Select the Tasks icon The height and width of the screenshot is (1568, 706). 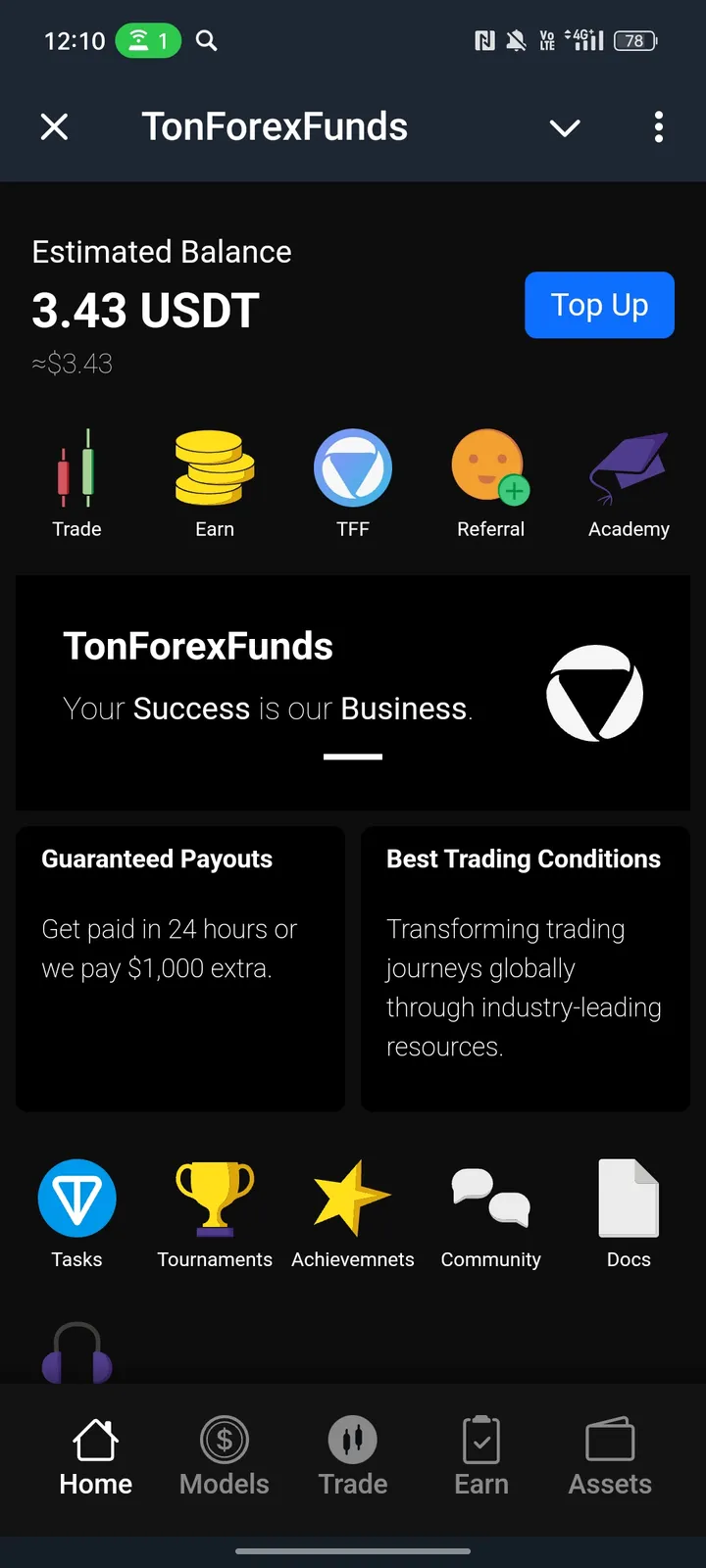click(76, 1198)
